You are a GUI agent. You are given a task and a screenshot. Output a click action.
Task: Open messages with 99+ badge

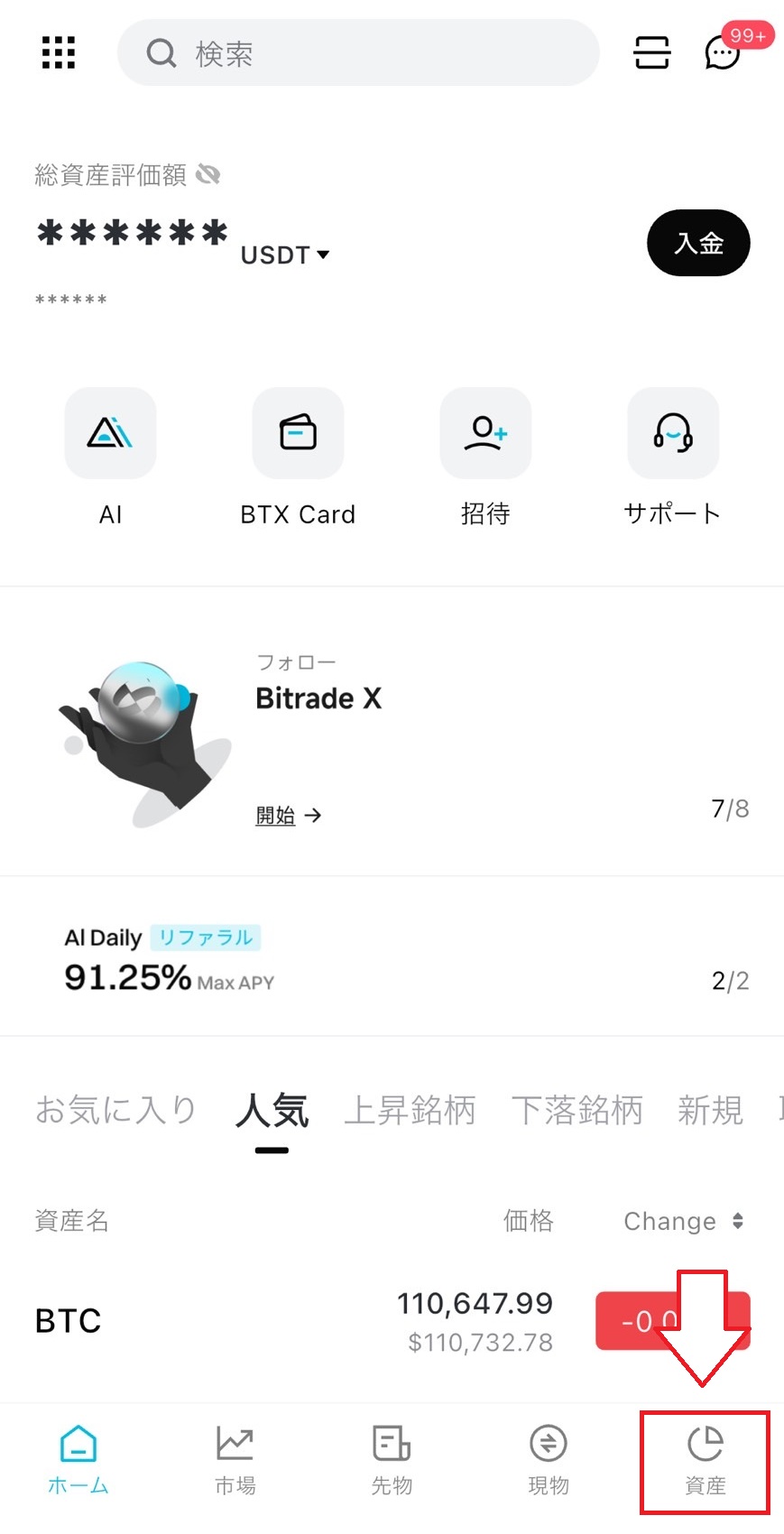[723, 52]
